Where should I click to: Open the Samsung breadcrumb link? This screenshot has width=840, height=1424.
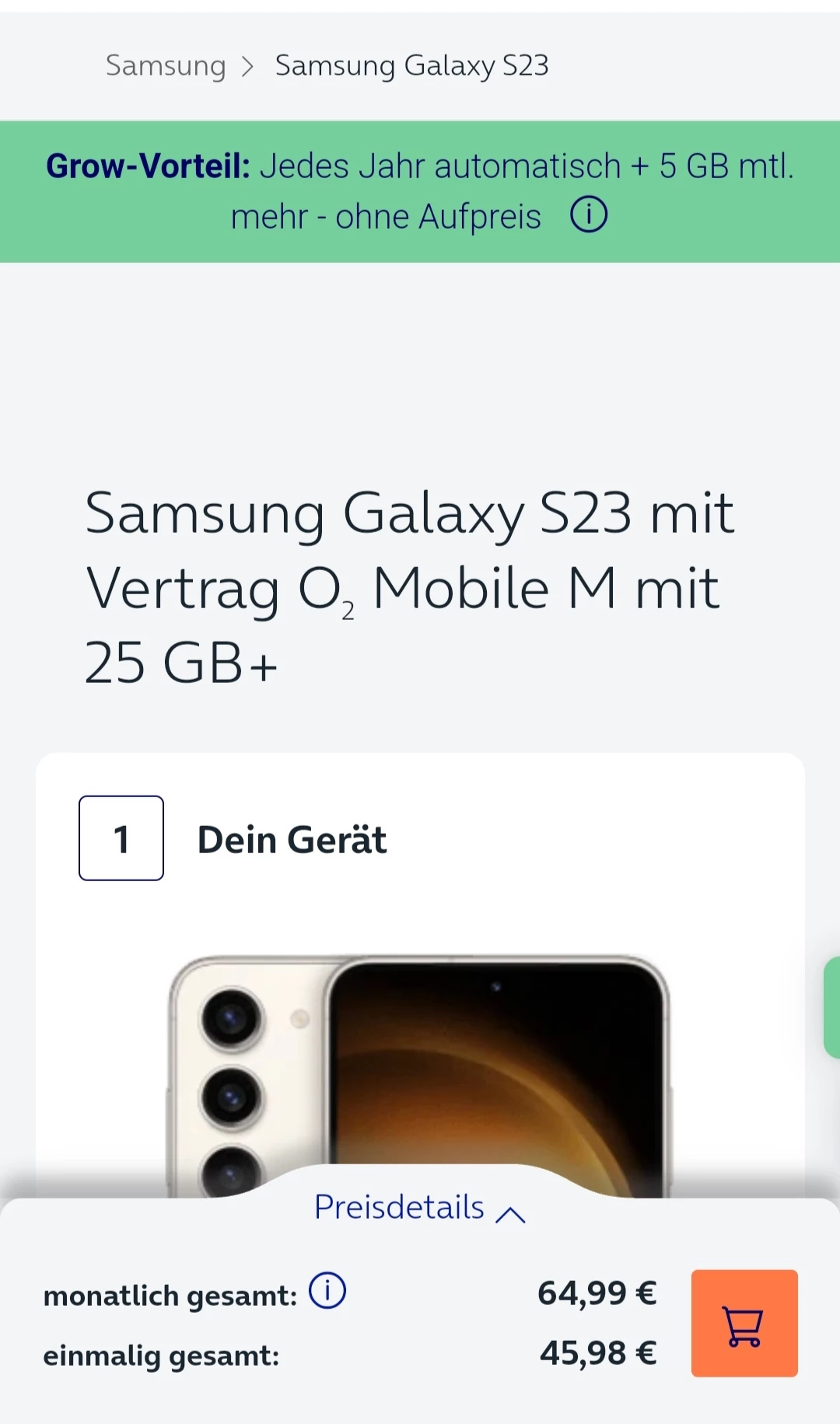[x=166, y=66]
